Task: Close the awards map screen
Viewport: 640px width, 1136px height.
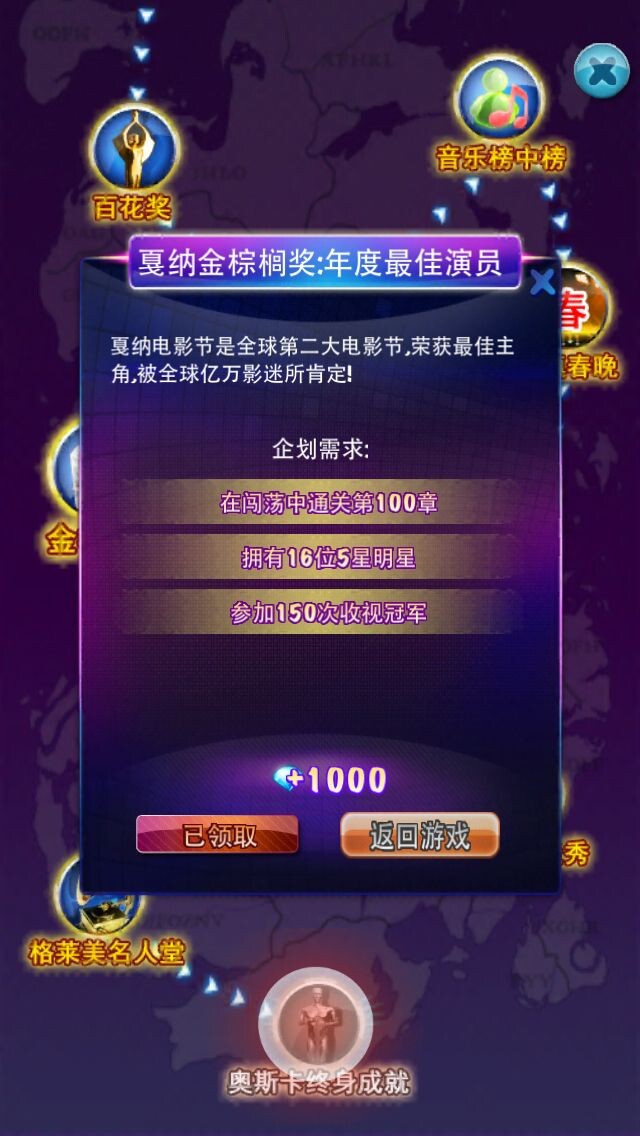Action: [601, 70]
